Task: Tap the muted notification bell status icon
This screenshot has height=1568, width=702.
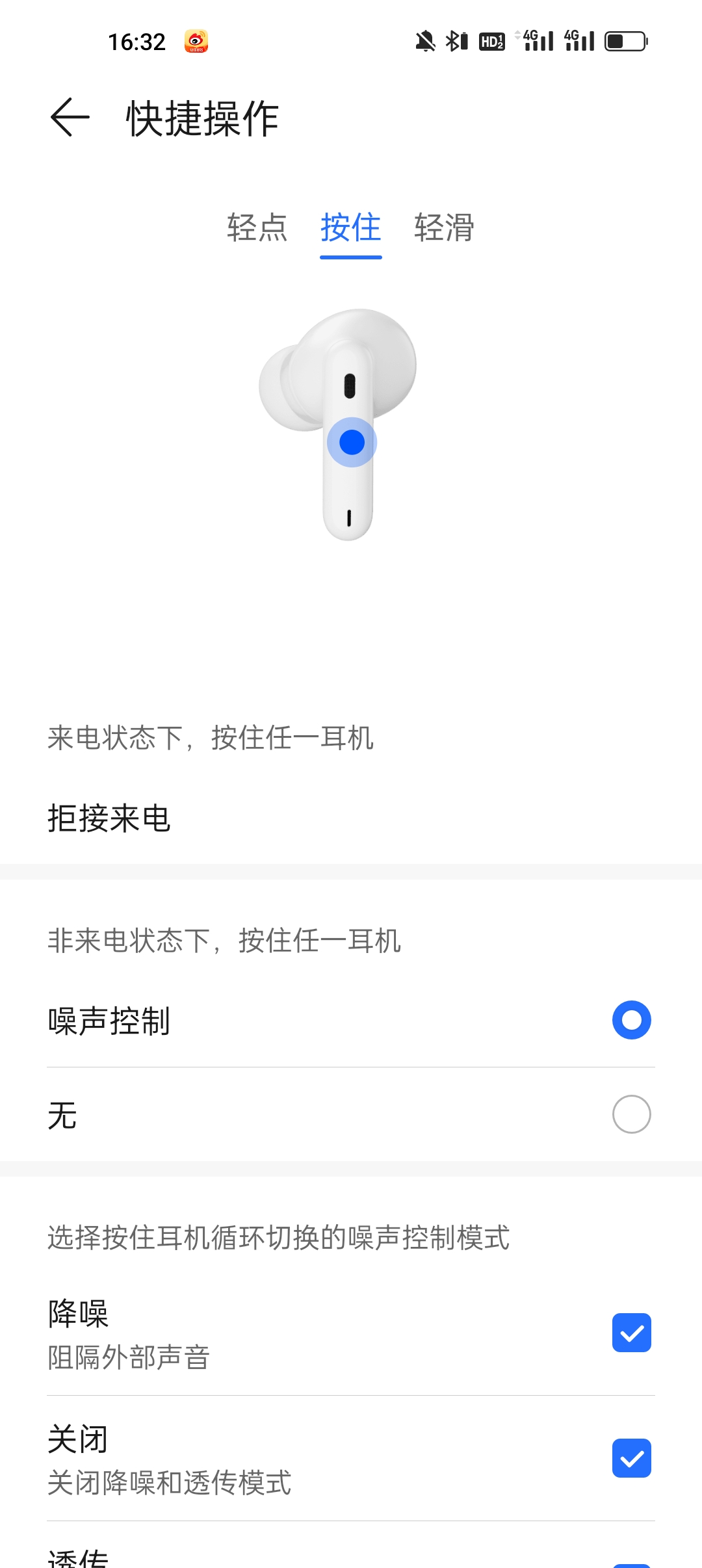Action: point(426,40)
